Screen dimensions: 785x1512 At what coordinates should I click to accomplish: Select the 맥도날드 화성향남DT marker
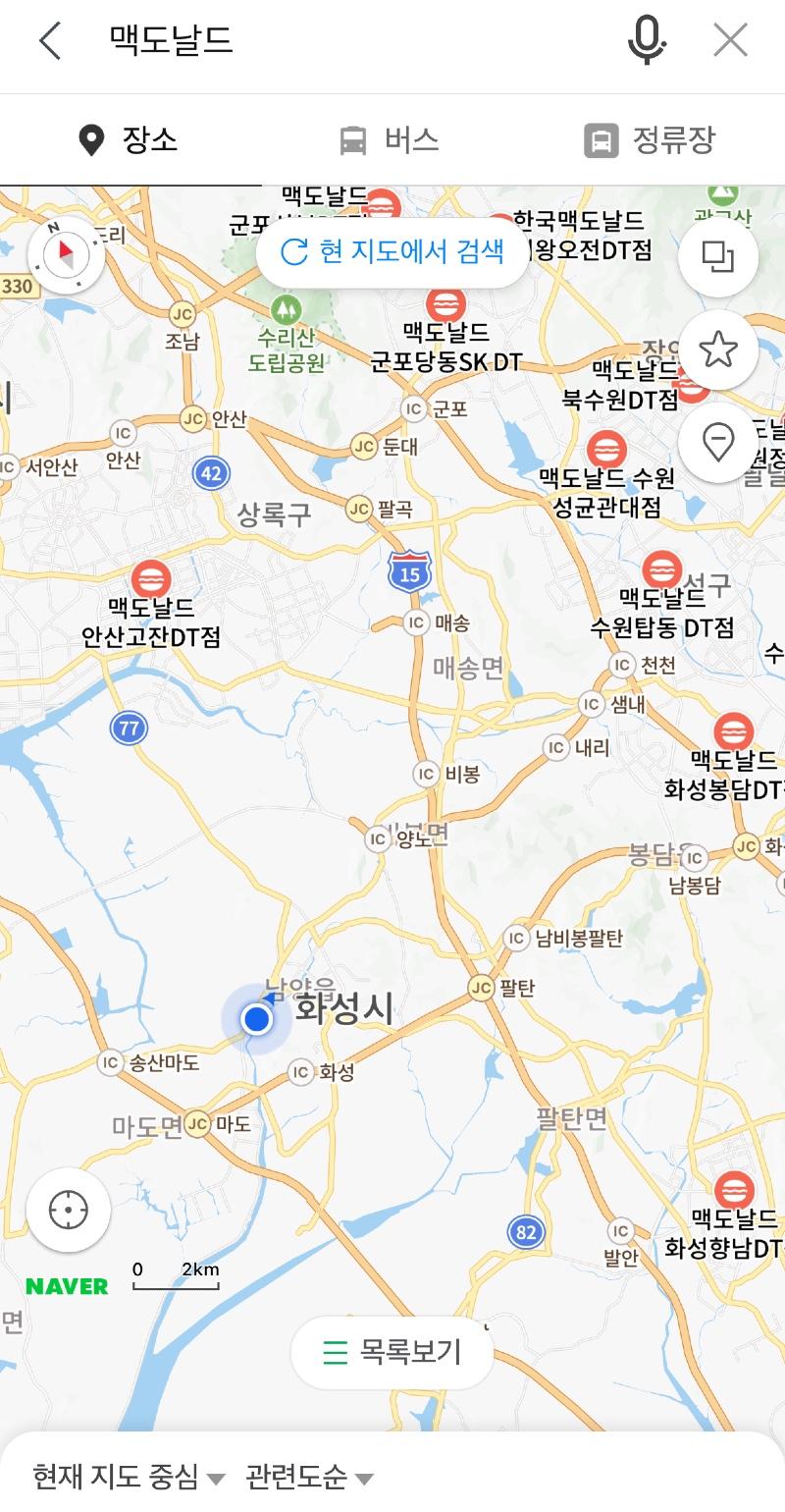[x=733, y=1192]
